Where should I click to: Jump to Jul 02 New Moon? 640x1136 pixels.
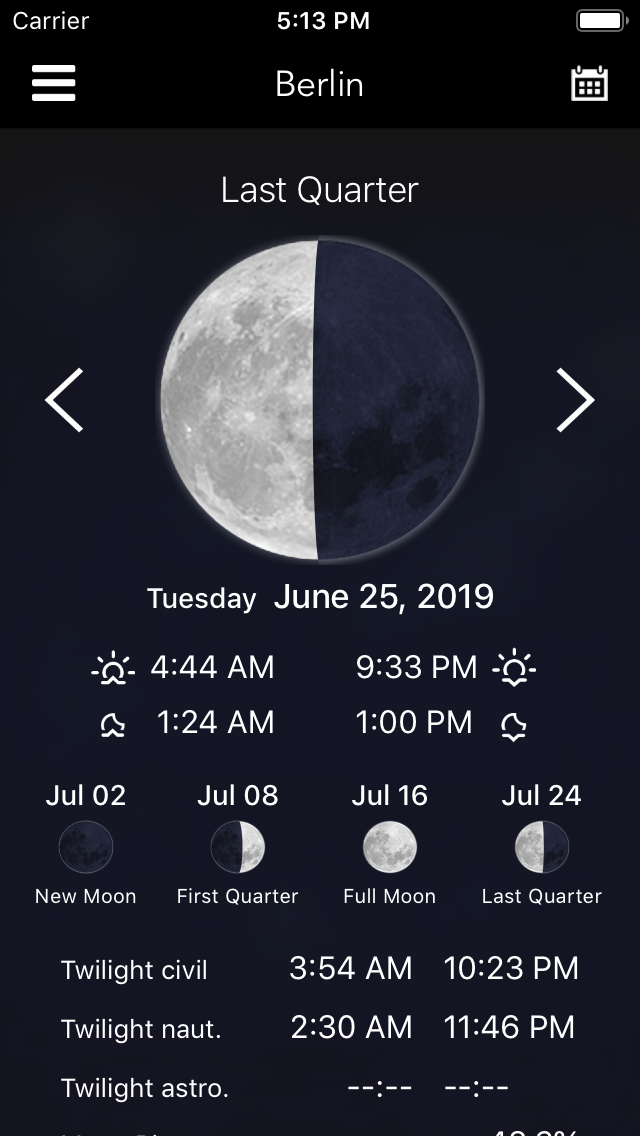coord(86,847)
